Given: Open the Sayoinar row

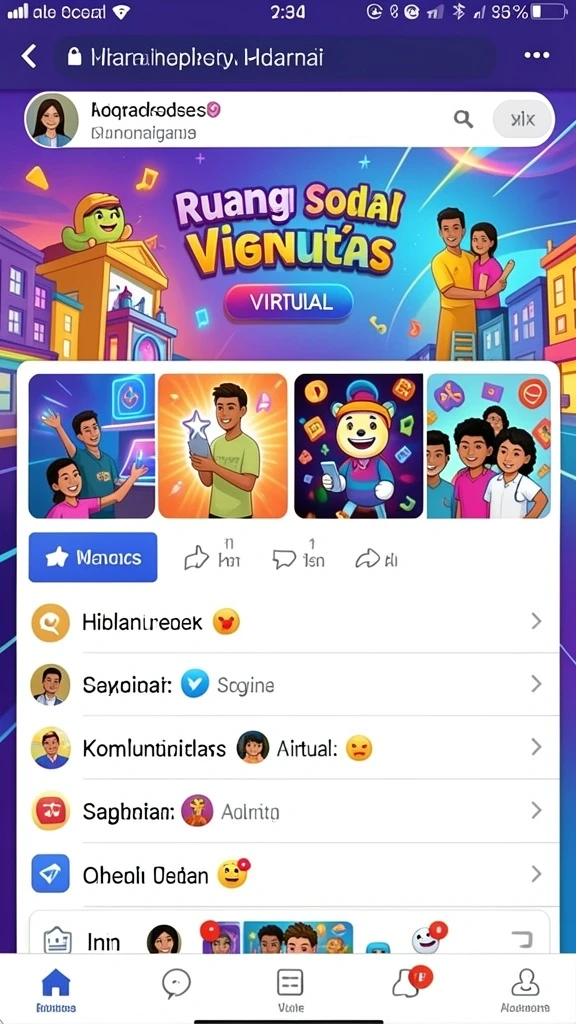Looking at the screenshot, I should click(x=288, y=684).
